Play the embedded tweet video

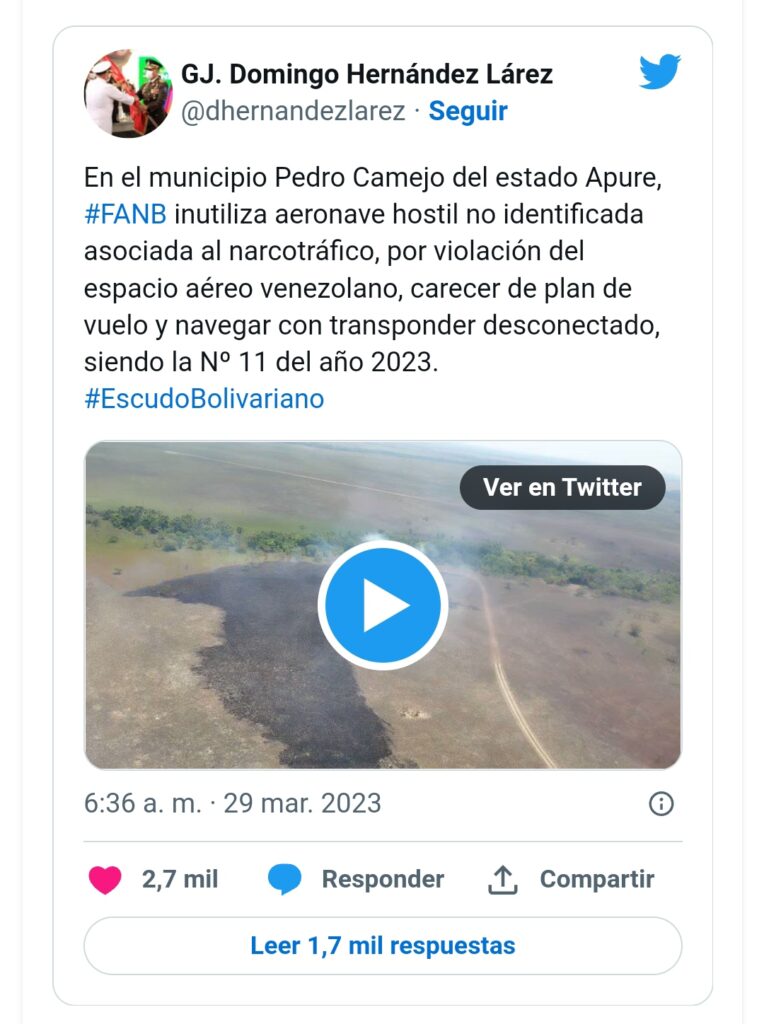[382, 605]
